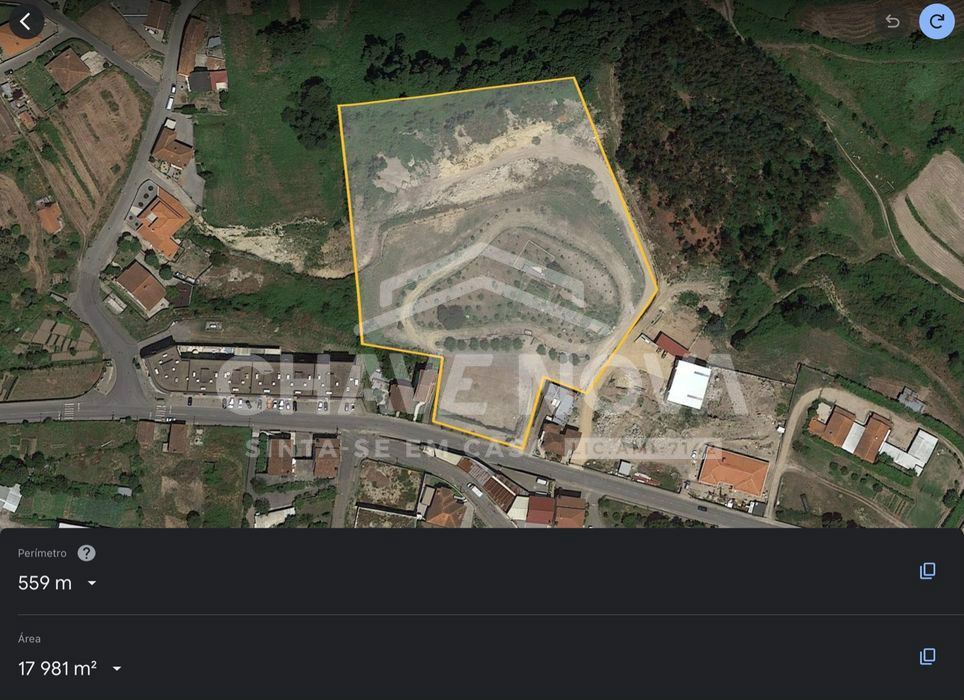Copy the perimeter value

[x=927, y=571]
